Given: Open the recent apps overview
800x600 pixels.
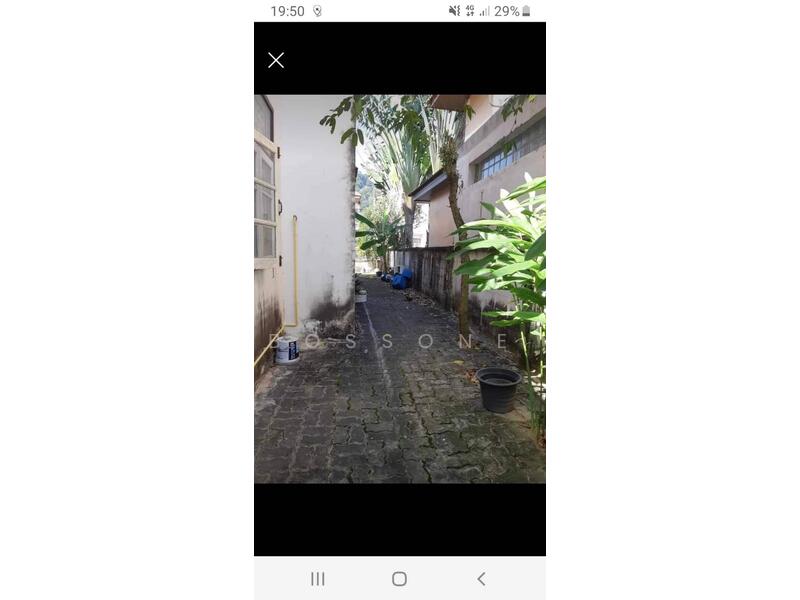Looking at the screenshot, I should pyautogui.click(x=318, y=579).
